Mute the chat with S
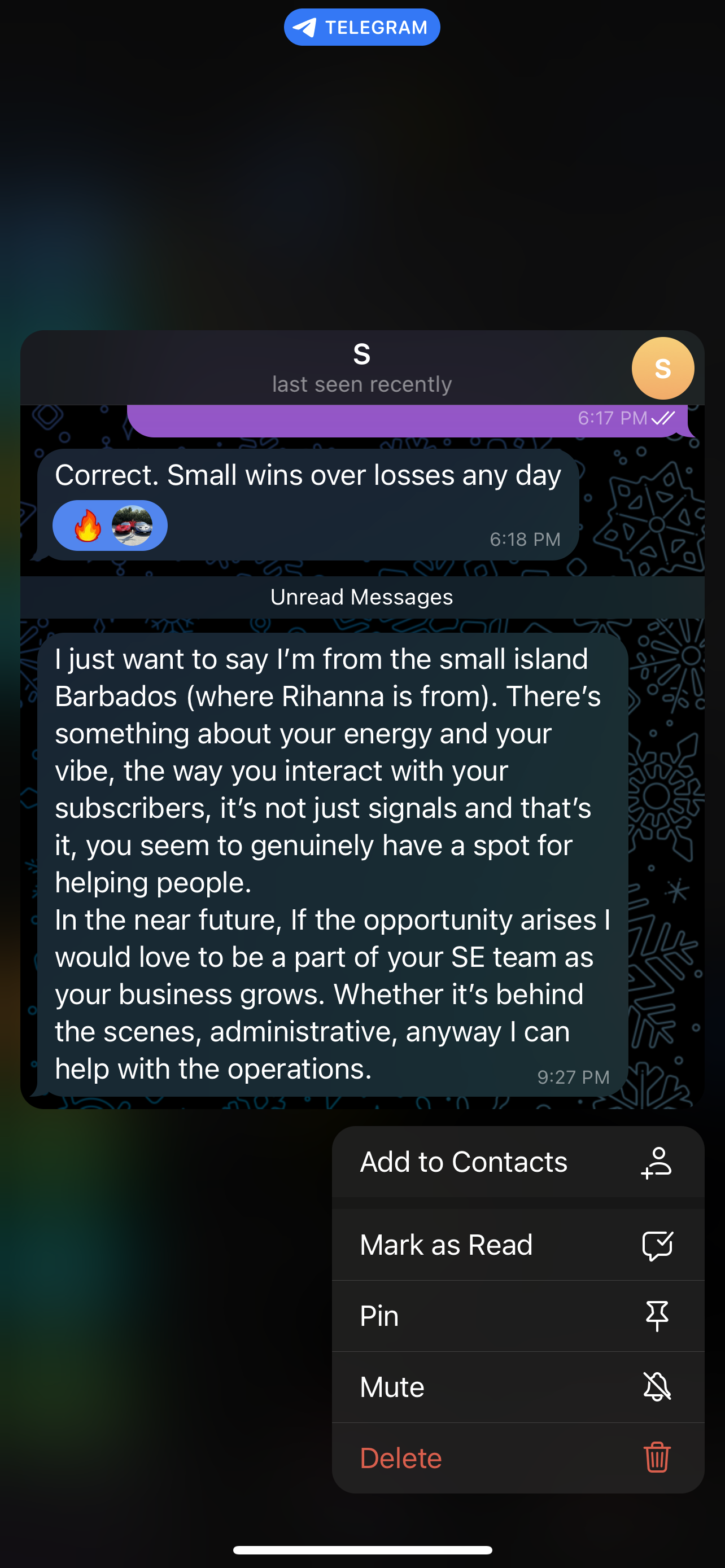 pyautogui.click(x=517, y=1387)
